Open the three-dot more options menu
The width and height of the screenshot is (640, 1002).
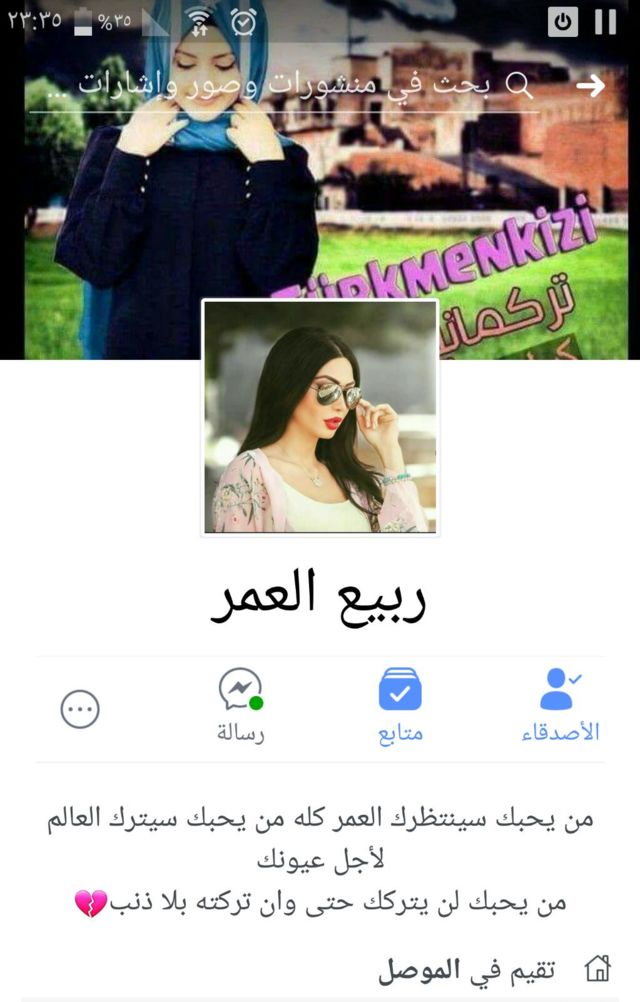point(80,710)
